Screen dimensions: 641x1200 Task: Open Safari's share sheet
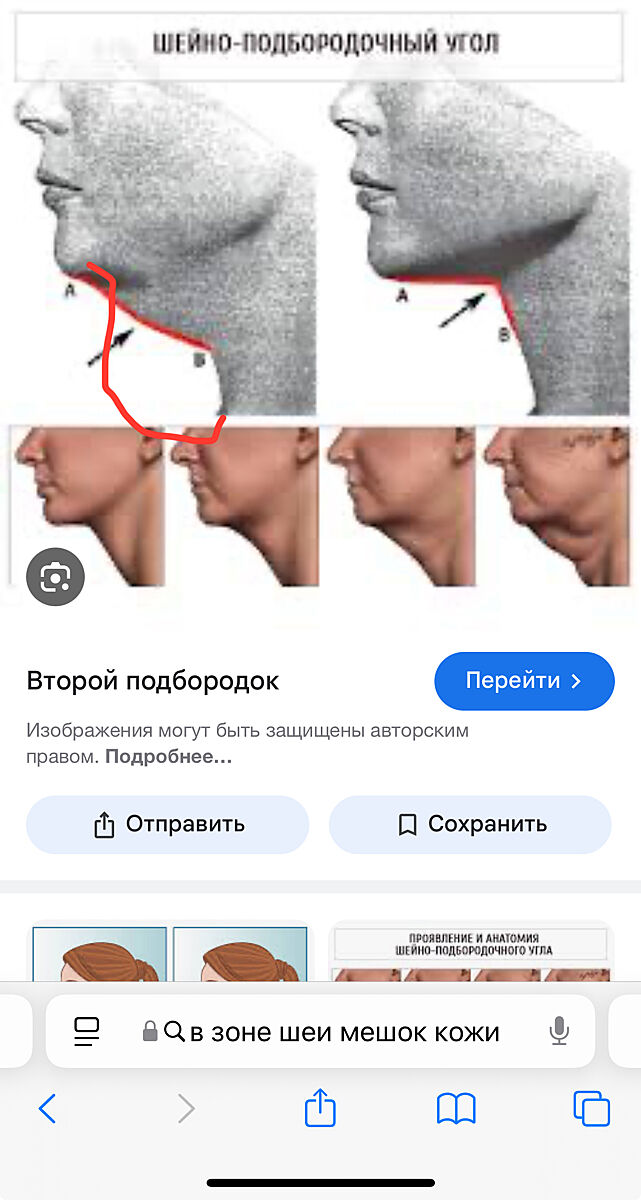(x=320, y=1108)
